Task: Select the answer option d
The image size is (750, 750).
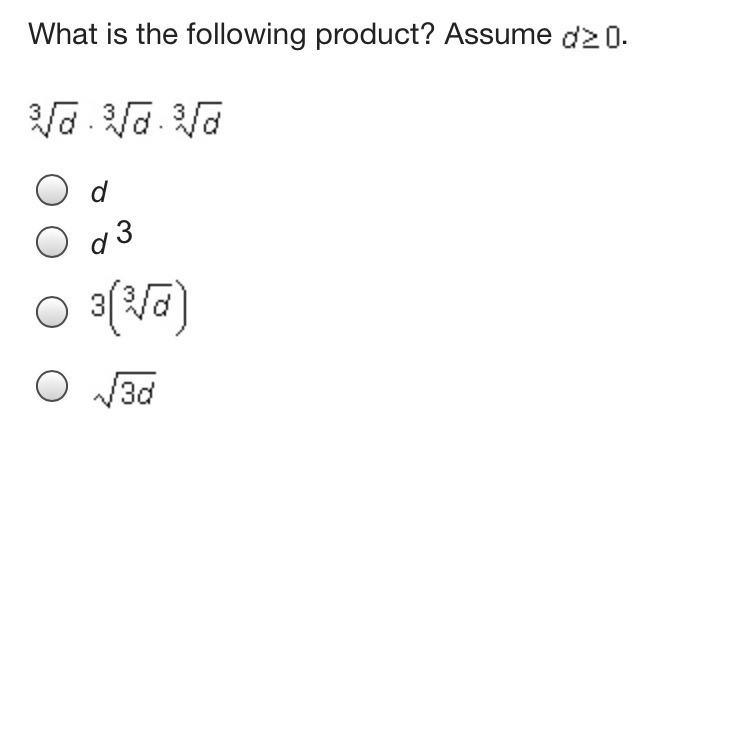Action: 52,191
